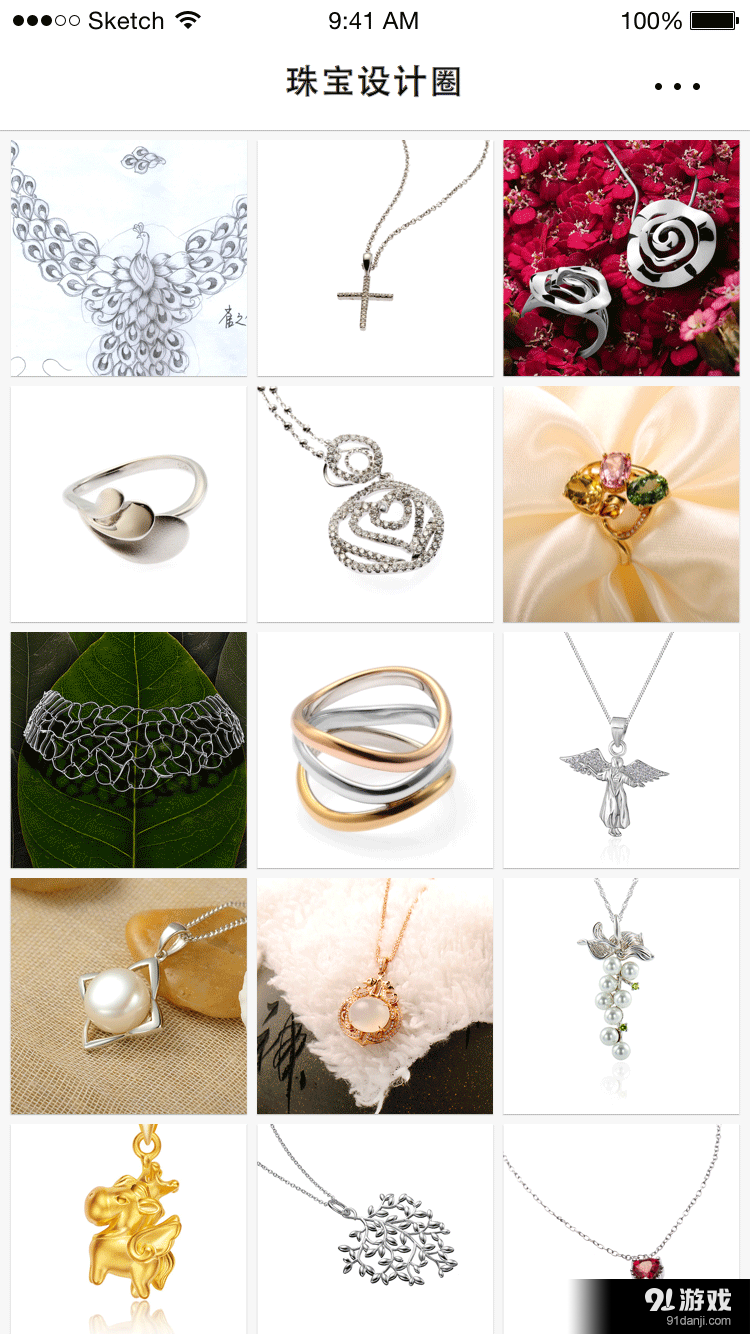View the multicolor gemstone ring on satin
Viewport: 750px width, 1334px height.
point(621,504)
